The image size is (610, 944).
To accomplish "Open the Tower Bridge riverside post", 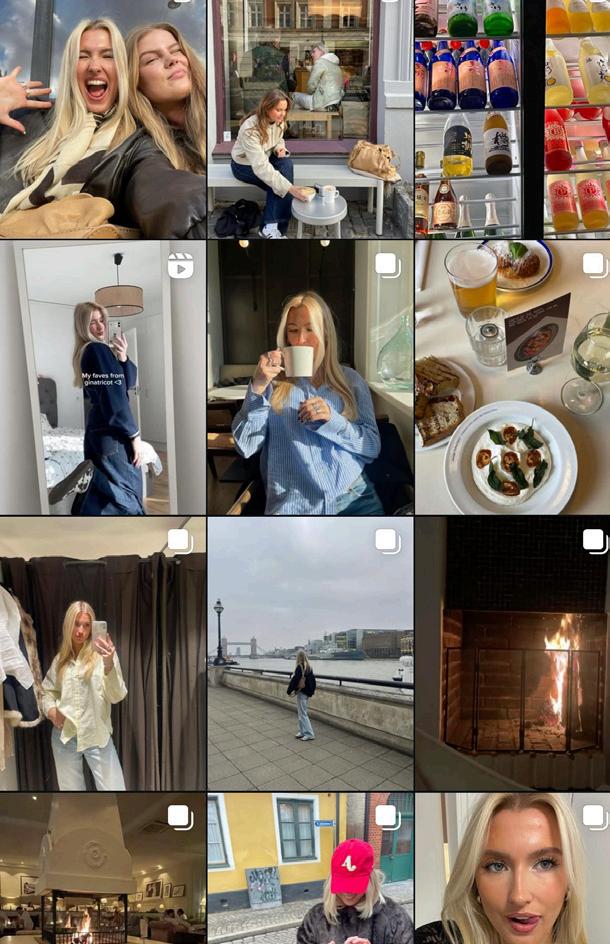I will coord(310,653).
